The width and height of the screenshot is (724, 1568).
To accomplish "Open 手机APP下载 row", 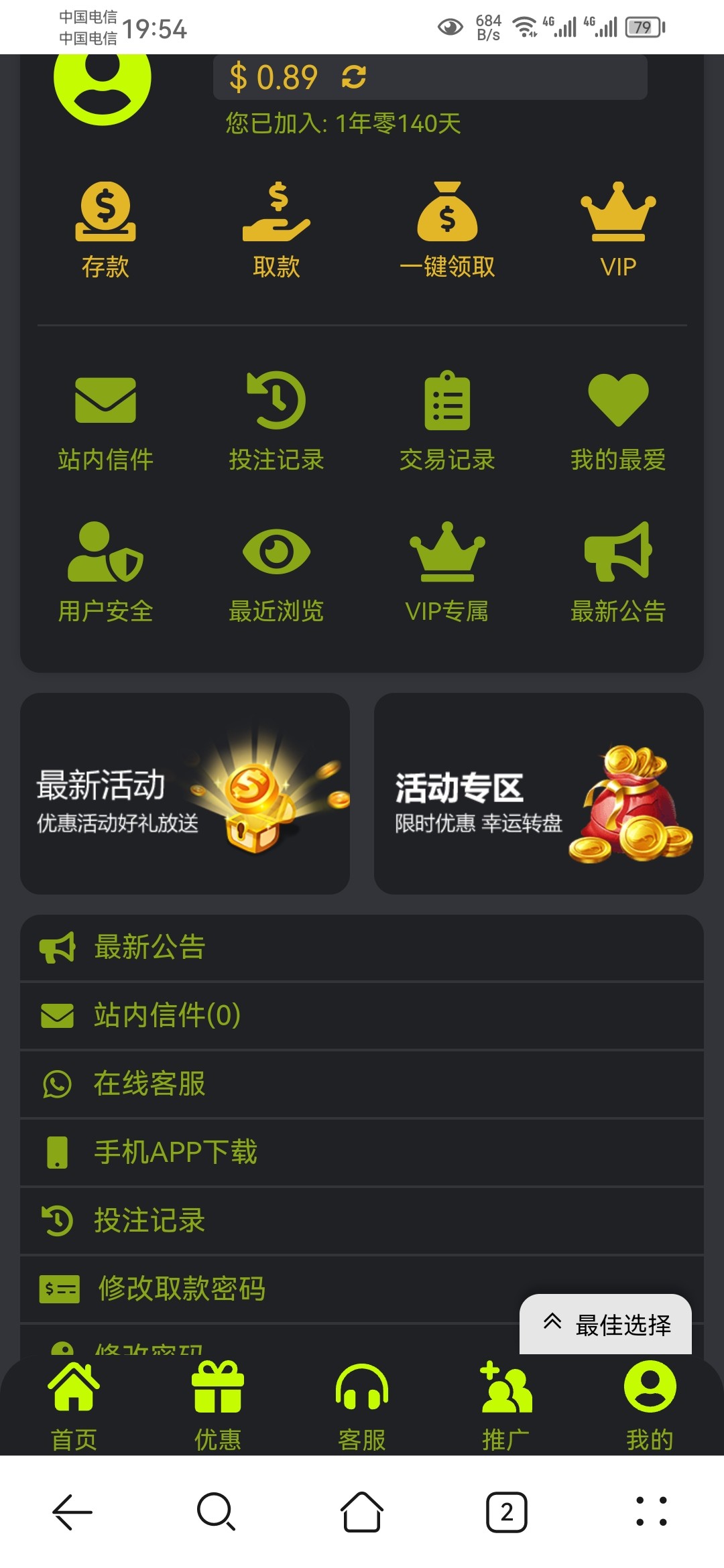I will tap(362, 1152).
